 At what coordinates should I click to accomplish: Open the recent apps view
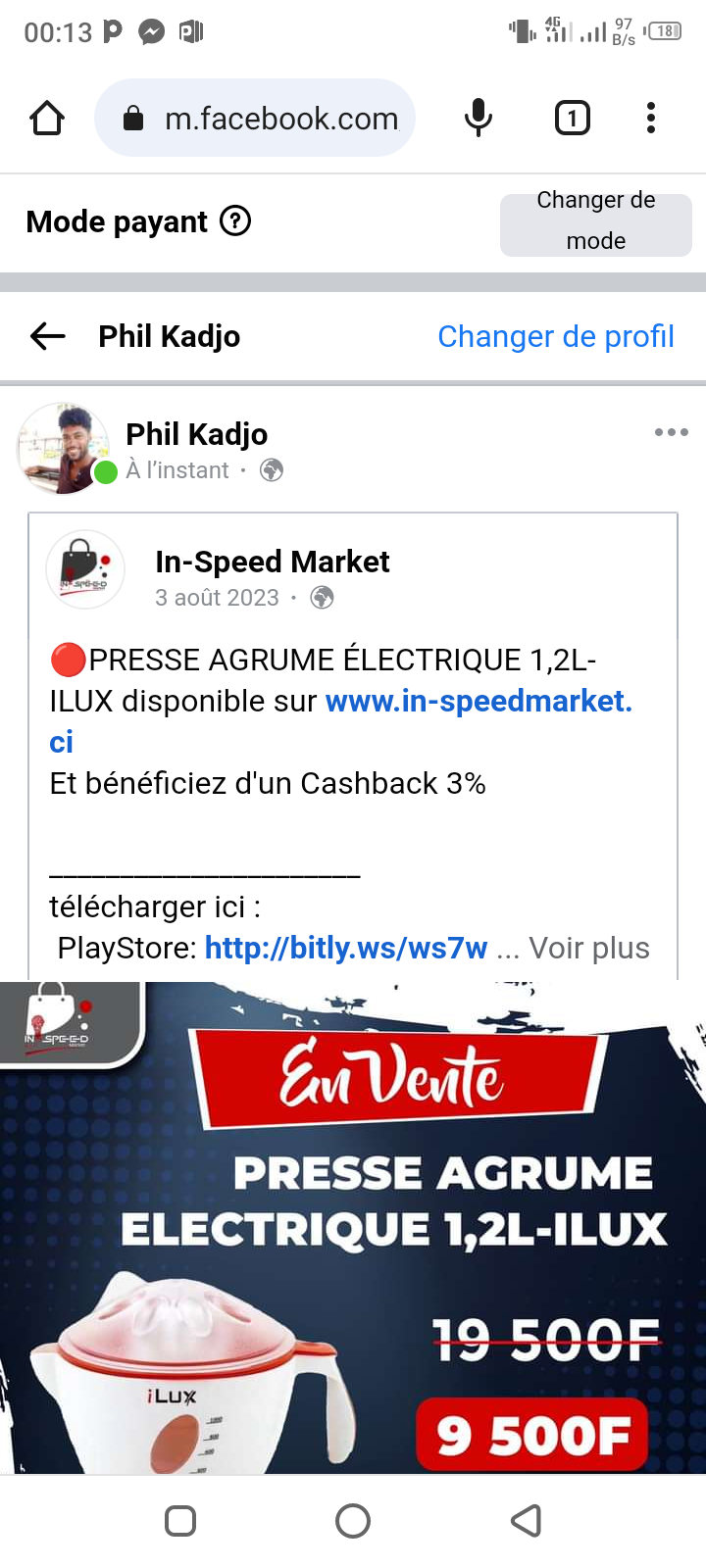pyautogui.click(x=180, y=1521)
